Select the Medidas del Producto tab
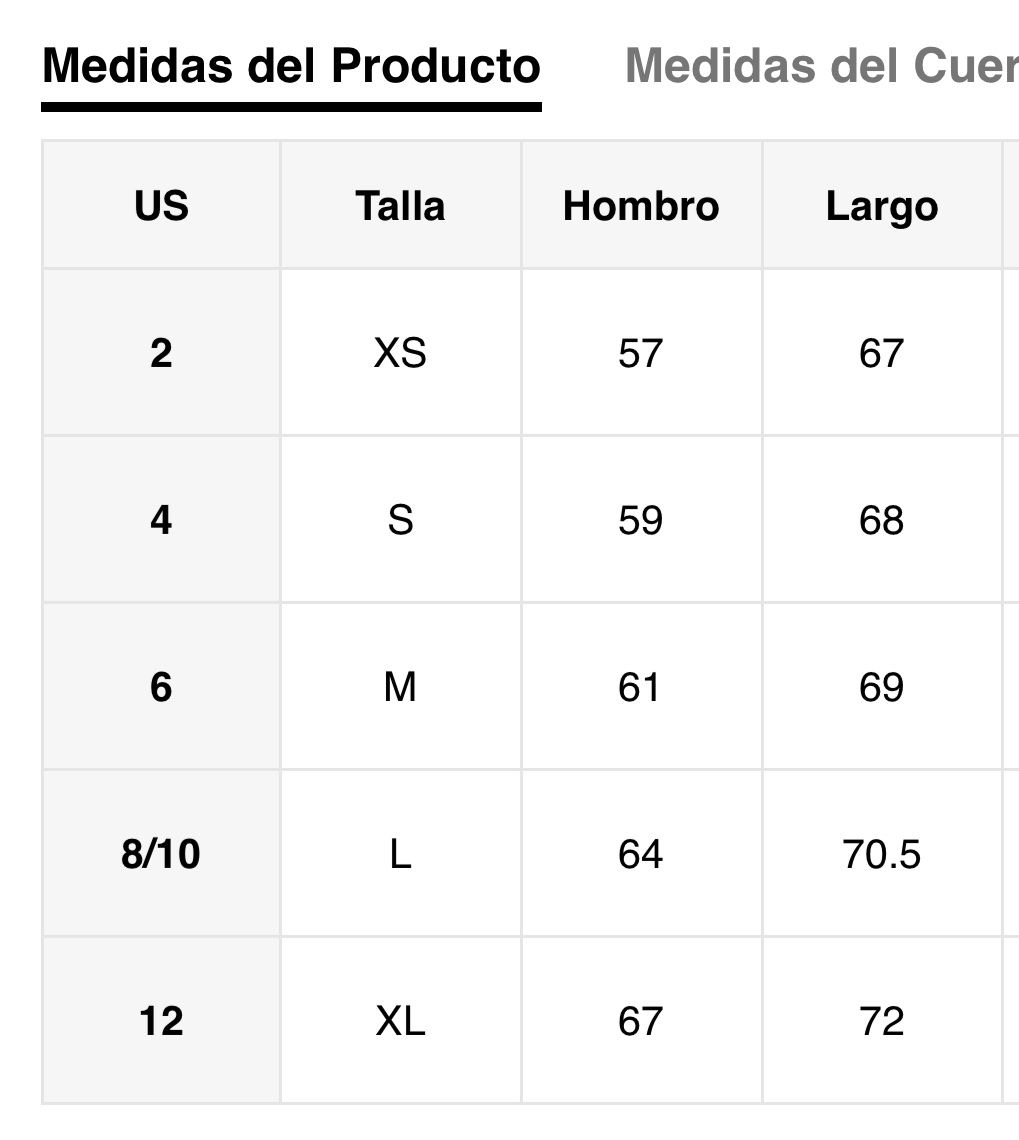 pos(291,66)
